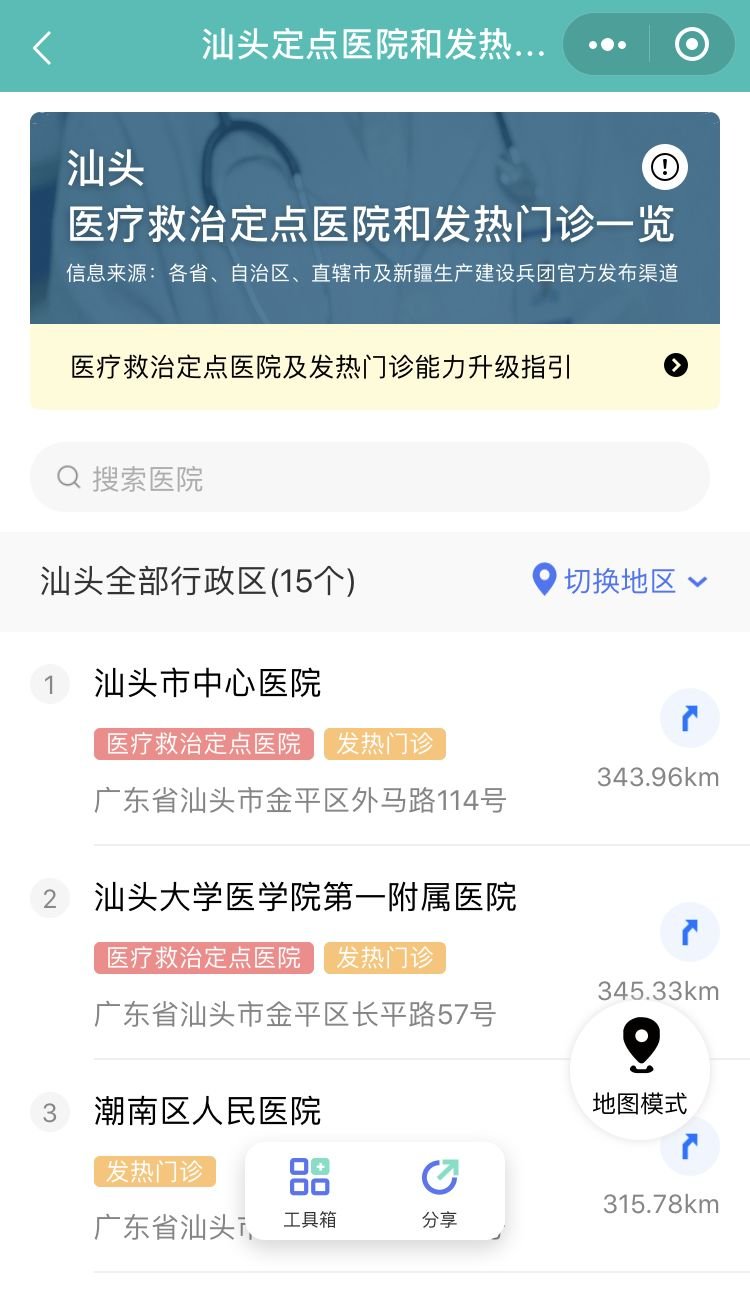Expand the 切换地区 region selector
Viewport: 750px width, 1295px height.
click(x=621, y=581)
